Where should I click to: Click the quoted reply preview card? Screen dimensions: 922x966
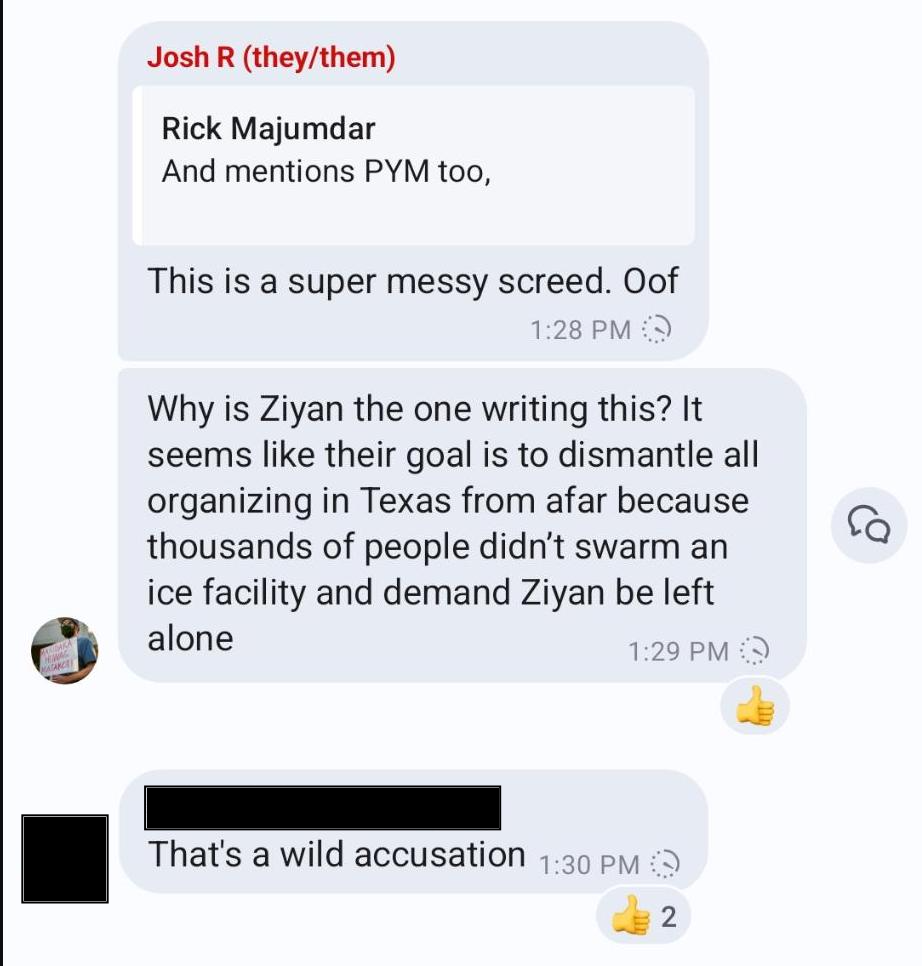[414, 165]
